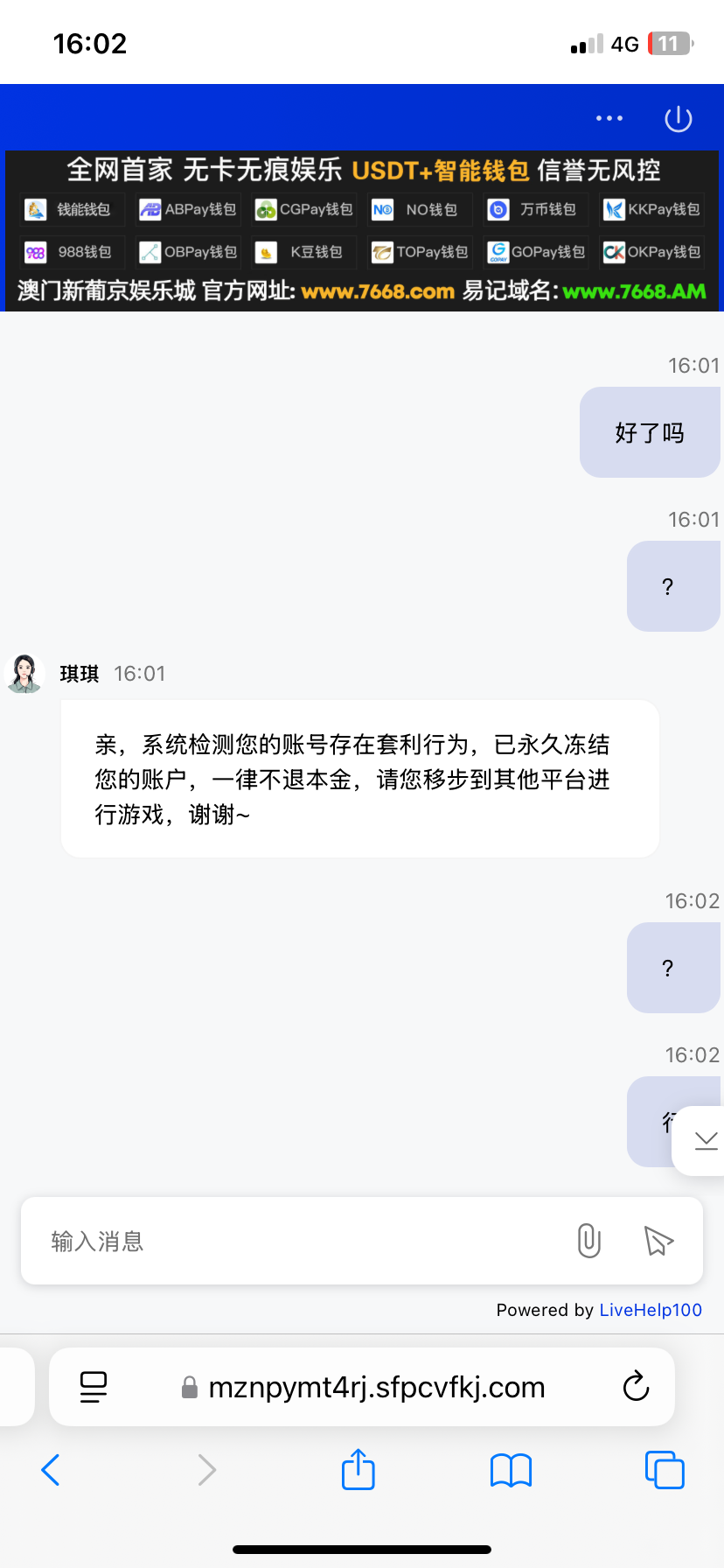The image size is (724, 1568).
Task: Send the message with the arrow icon
Action: pyautogui.click(x=658, y=1241)
